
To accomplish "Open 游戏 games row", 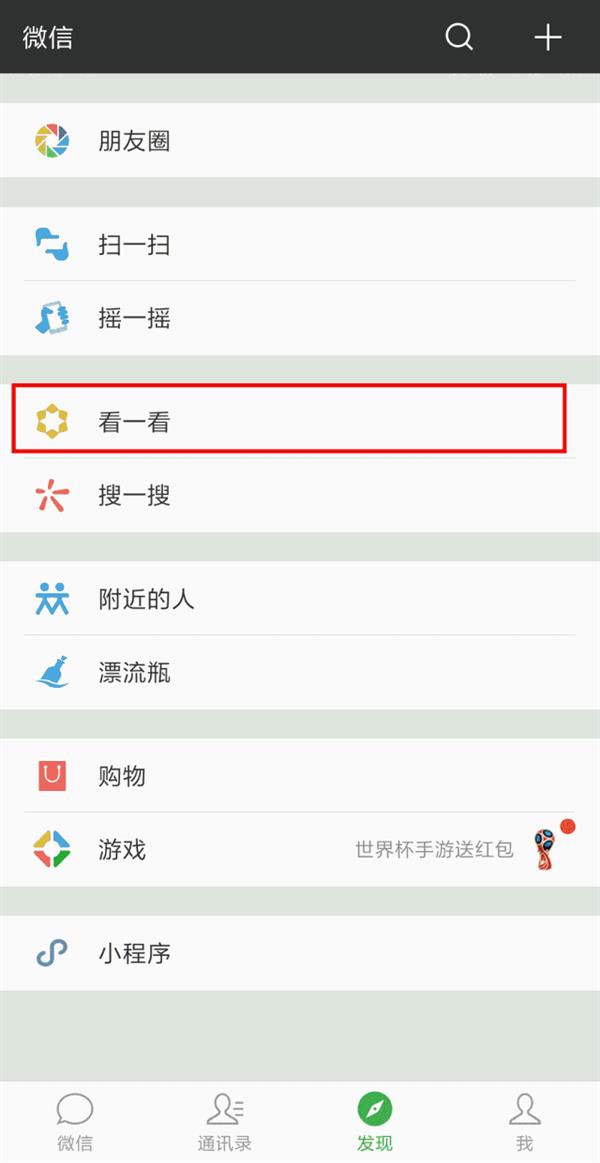I will tap(300, 850).
